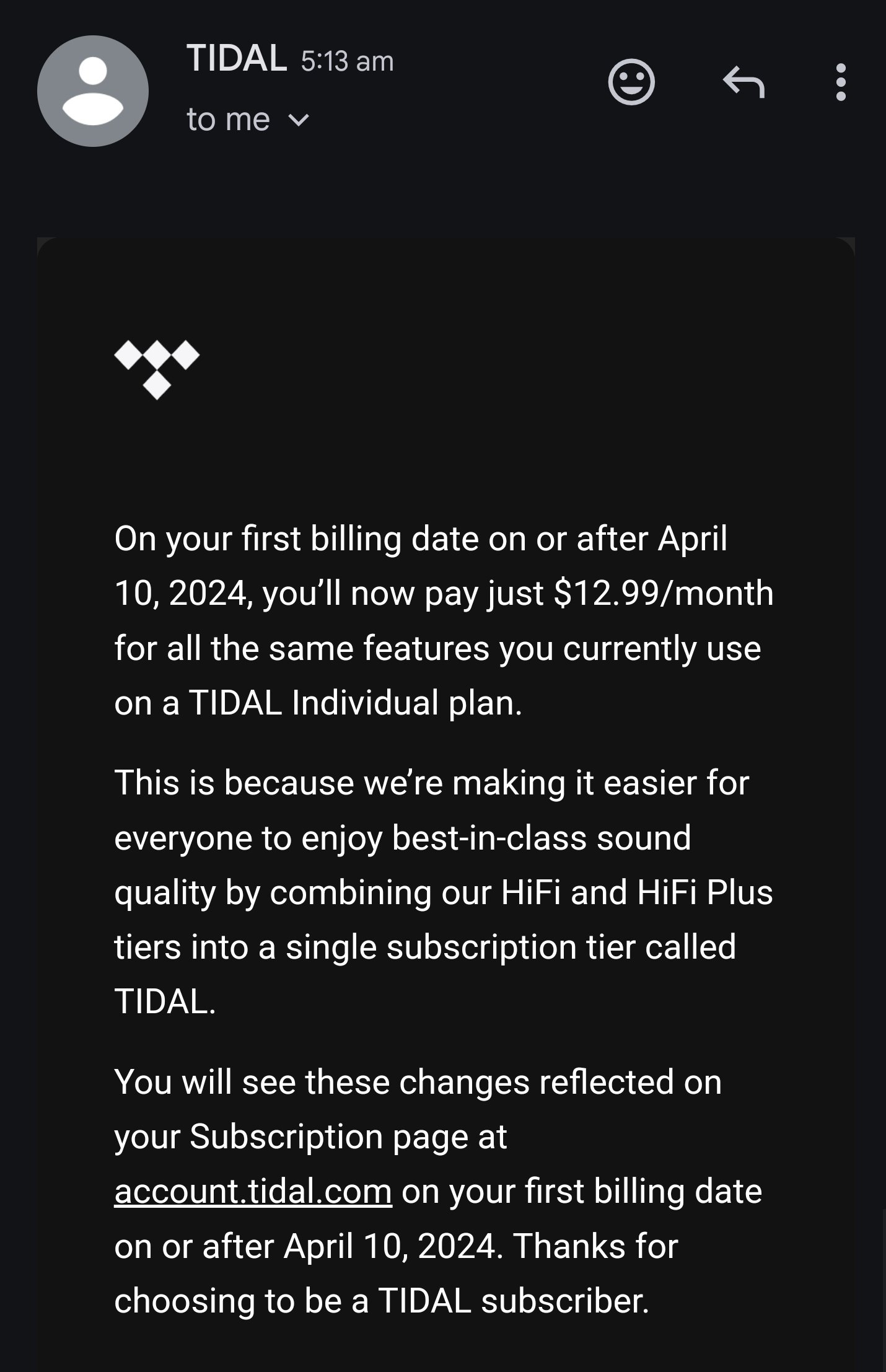Add an emoji reaction to the email

tap(631, 82)
